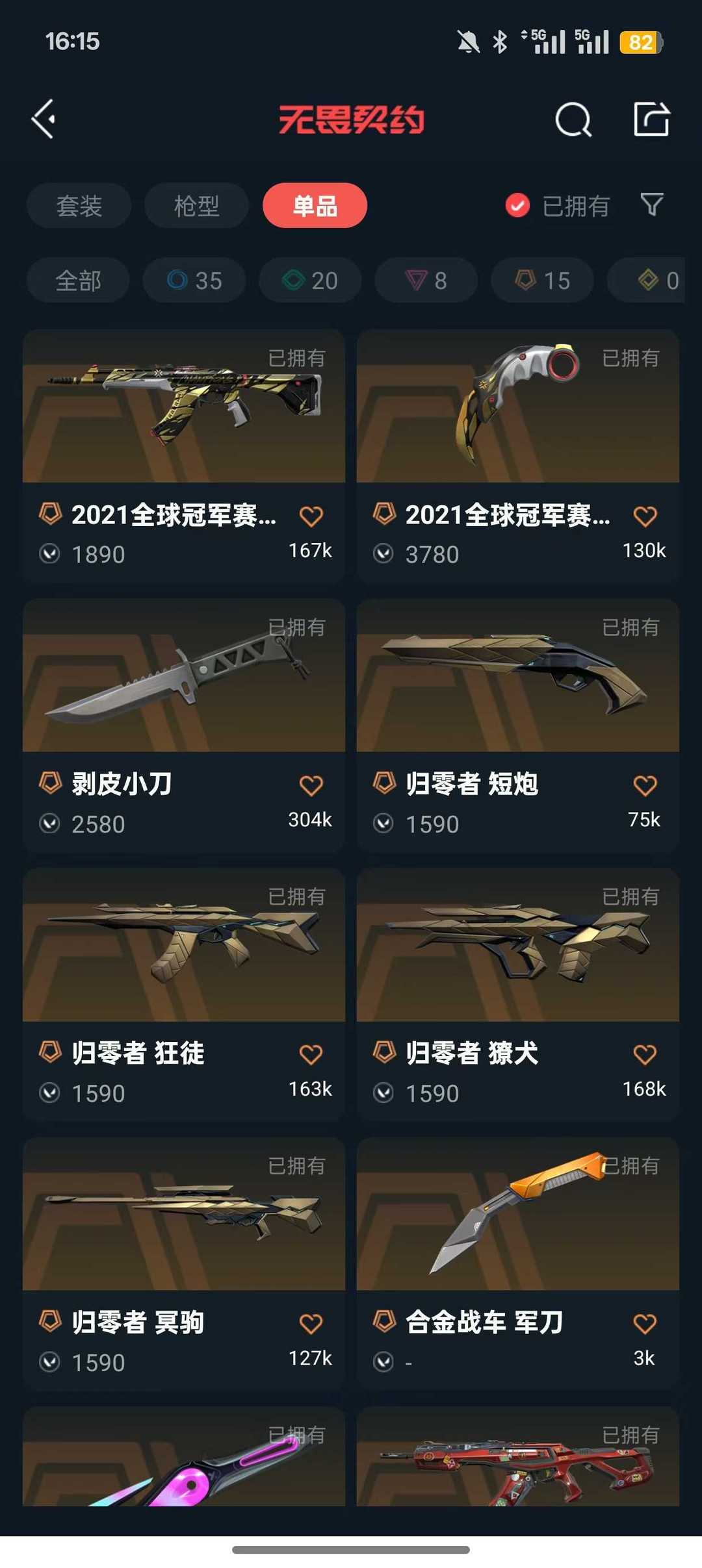Filter by the pink chip showing 8
This screenshot has height=1568, width=702.
(426, 281)
